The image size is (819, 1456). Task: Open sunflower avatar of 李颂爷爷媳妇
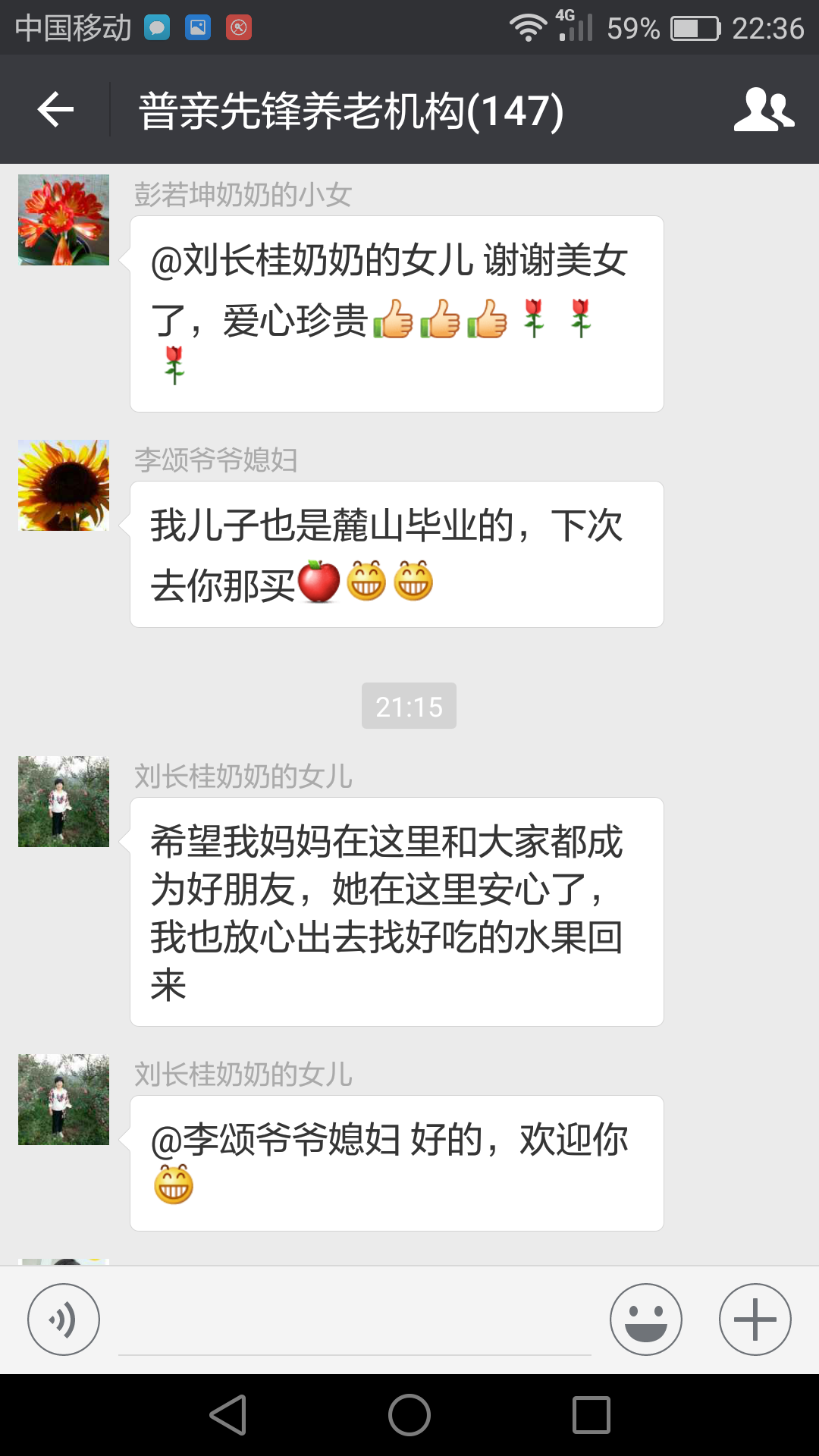tap(64, 485)
